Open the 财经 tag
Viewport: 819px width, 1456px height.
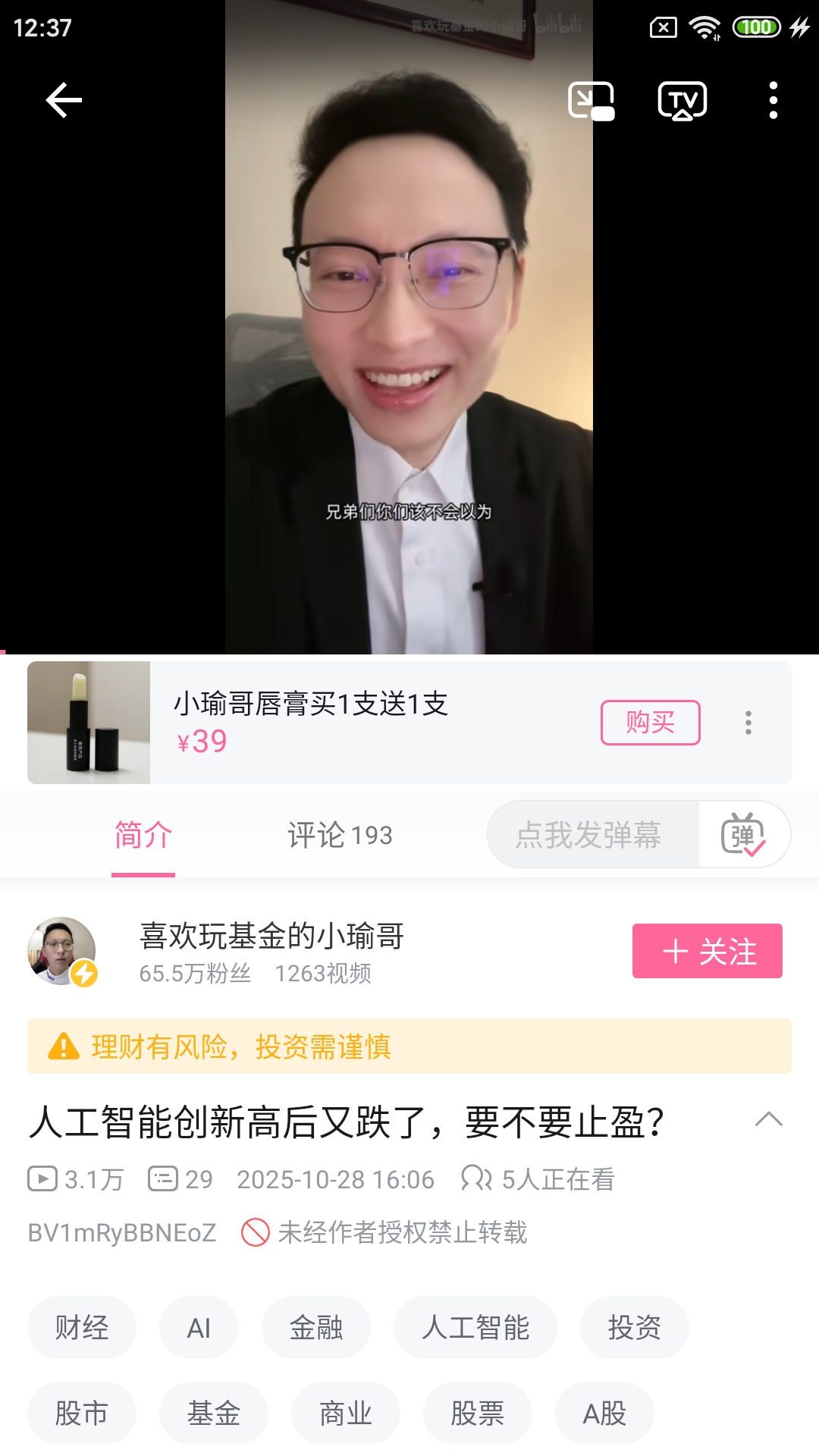82,1328
